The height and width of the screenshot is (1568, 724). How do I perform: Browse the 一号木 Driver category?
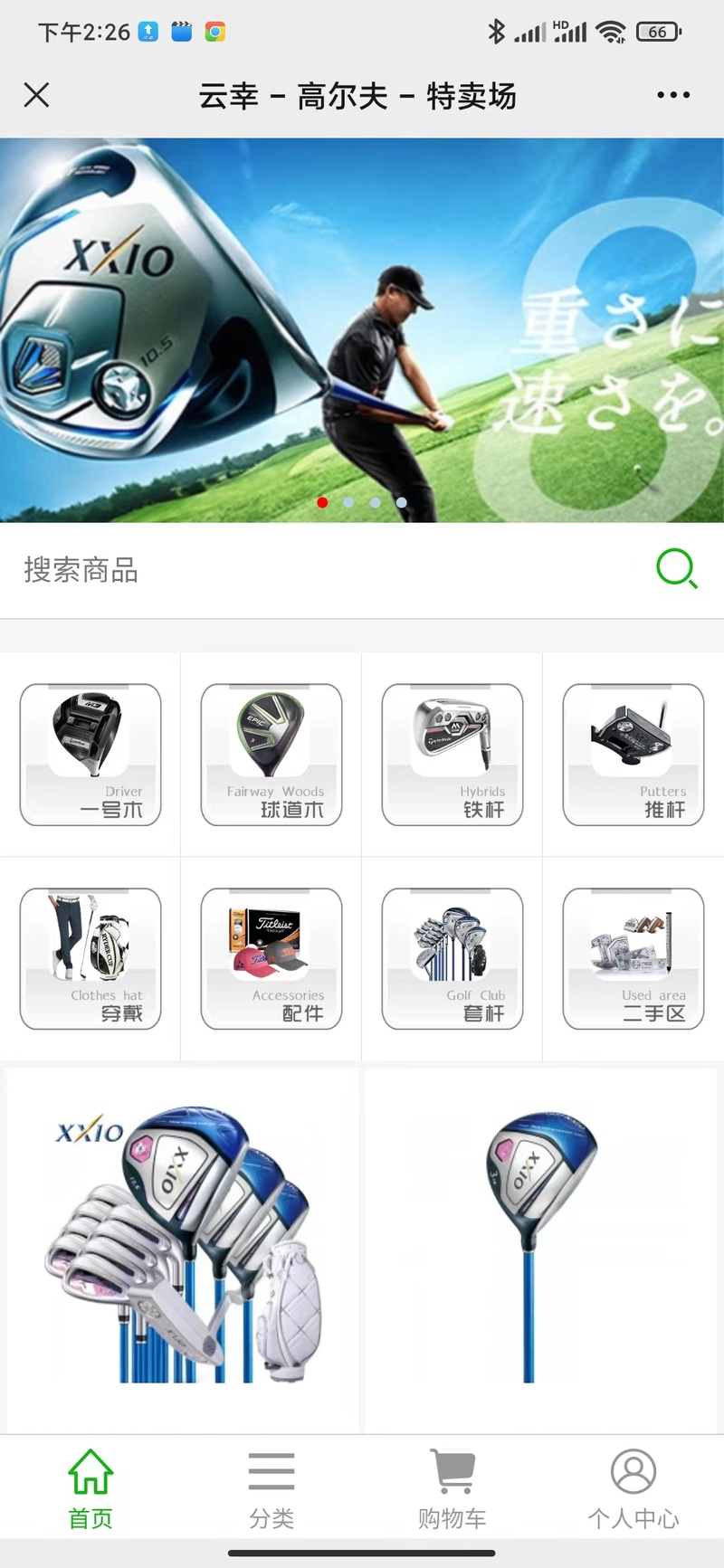click(x=90, y=755)
